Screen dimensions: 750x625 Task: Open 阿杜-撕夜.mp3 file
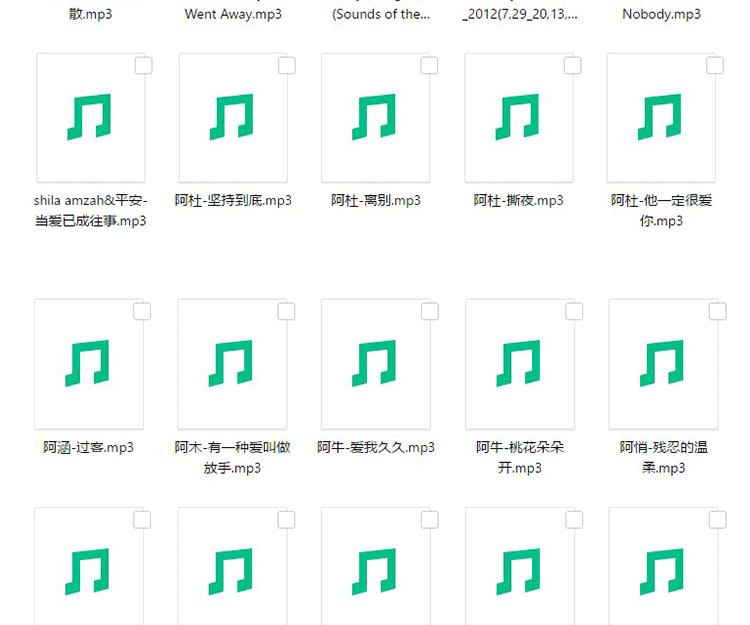pos(518,118)
